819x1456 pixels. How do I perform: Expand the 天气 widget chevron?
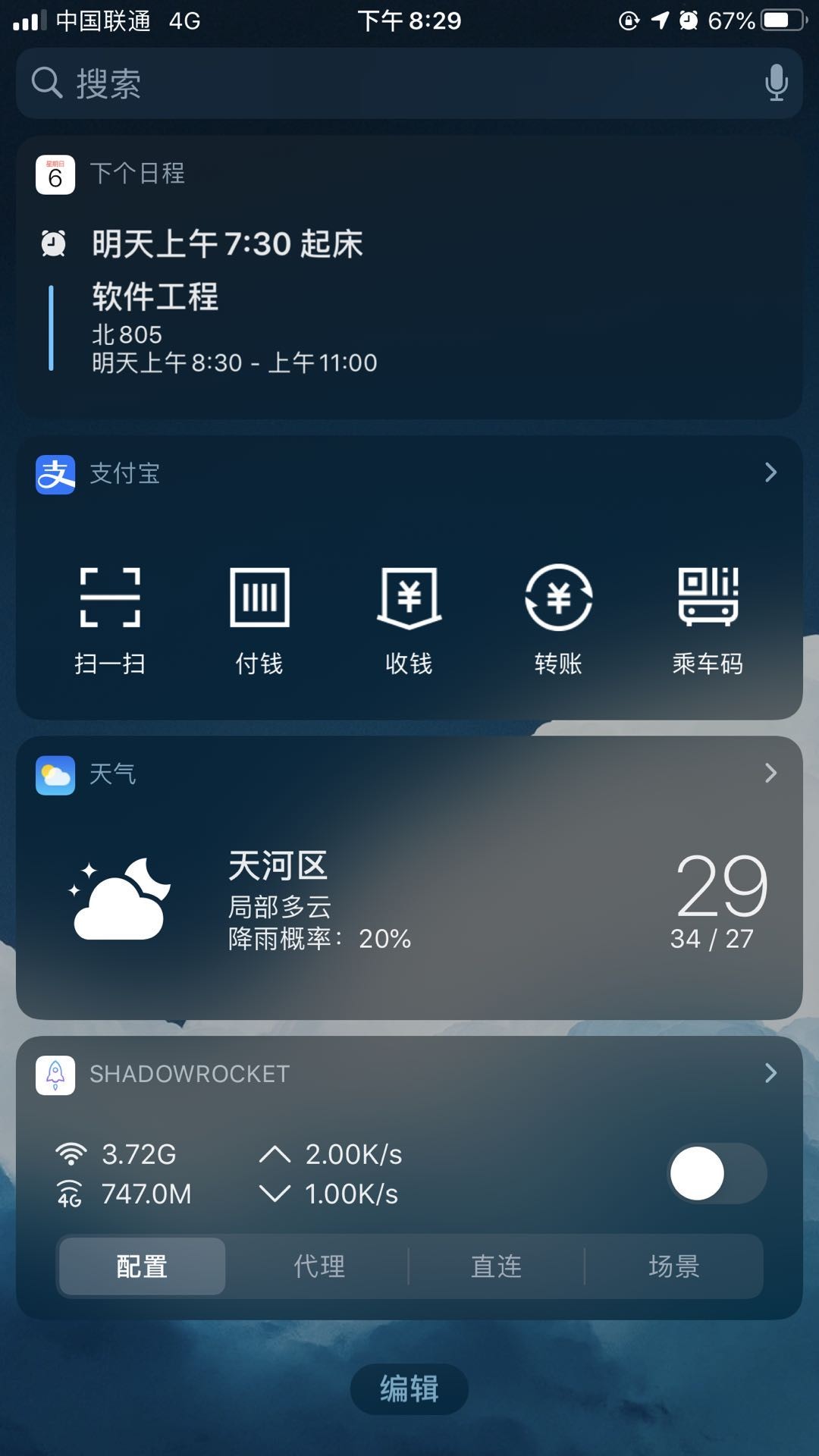click(770, 773)
